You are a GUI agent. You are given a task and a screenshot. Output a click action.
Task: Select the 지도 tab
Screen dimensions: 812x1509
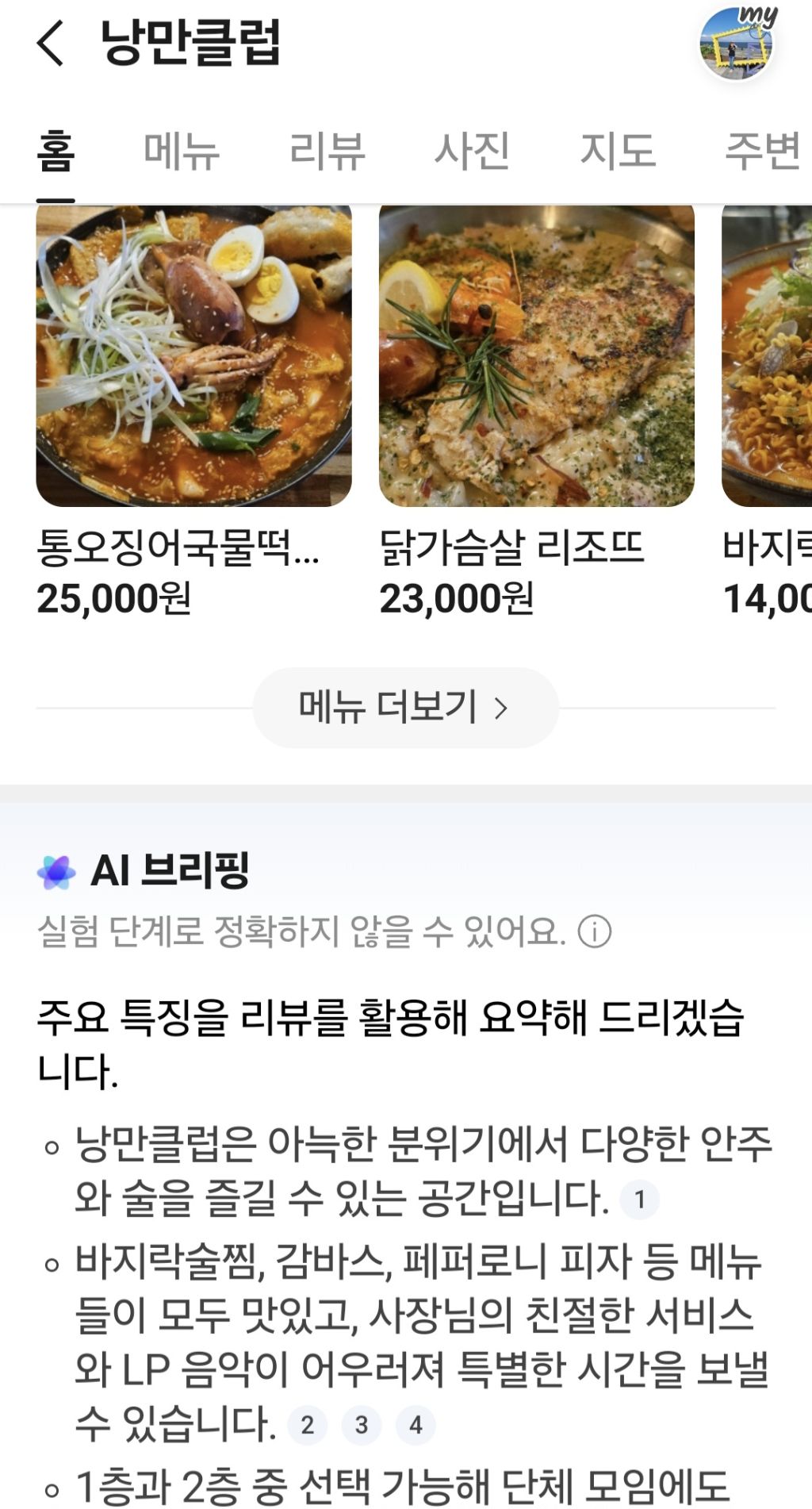point(618,151)
